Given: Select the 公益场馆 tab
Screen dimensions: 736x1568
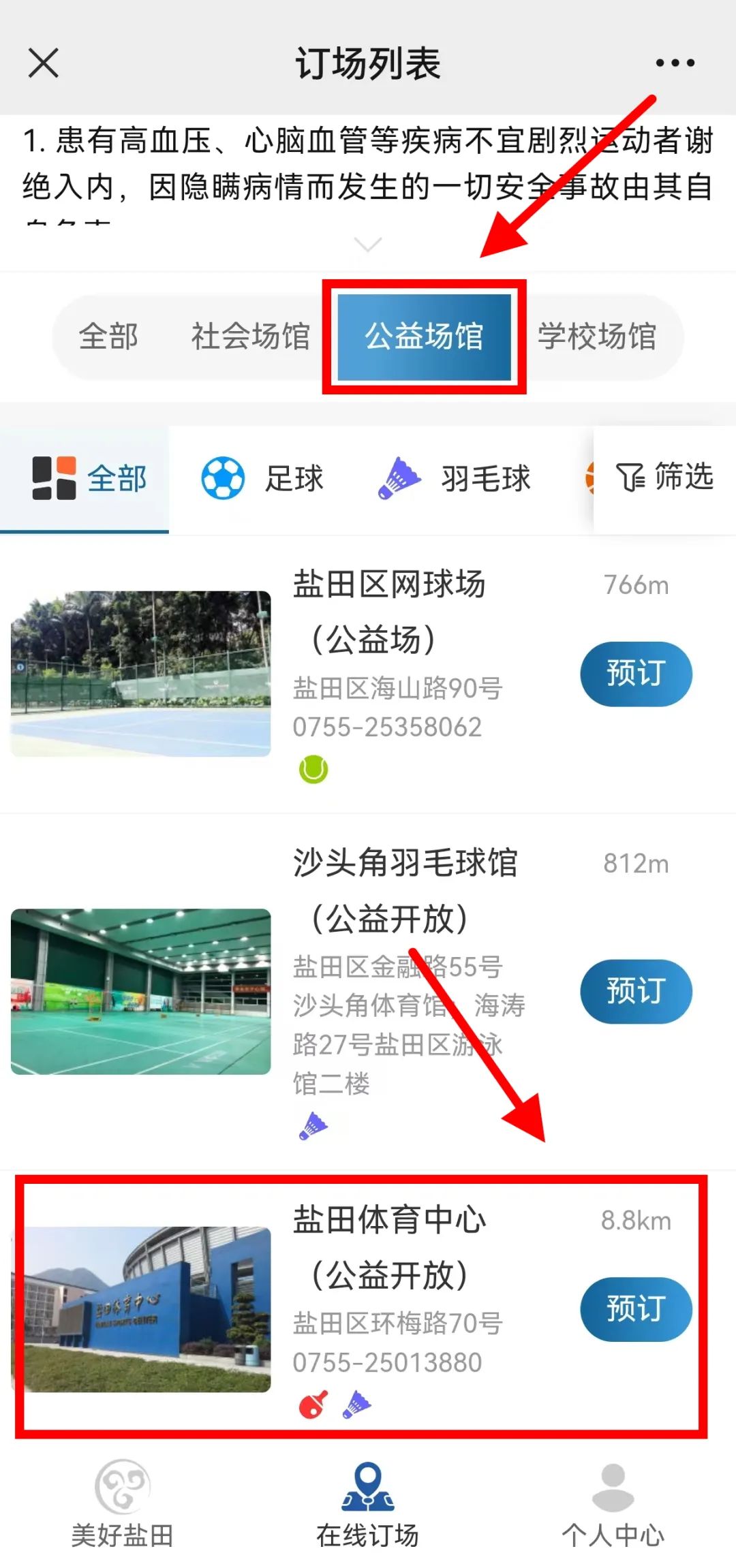Looking at the screenshot, I should point(424,336).
